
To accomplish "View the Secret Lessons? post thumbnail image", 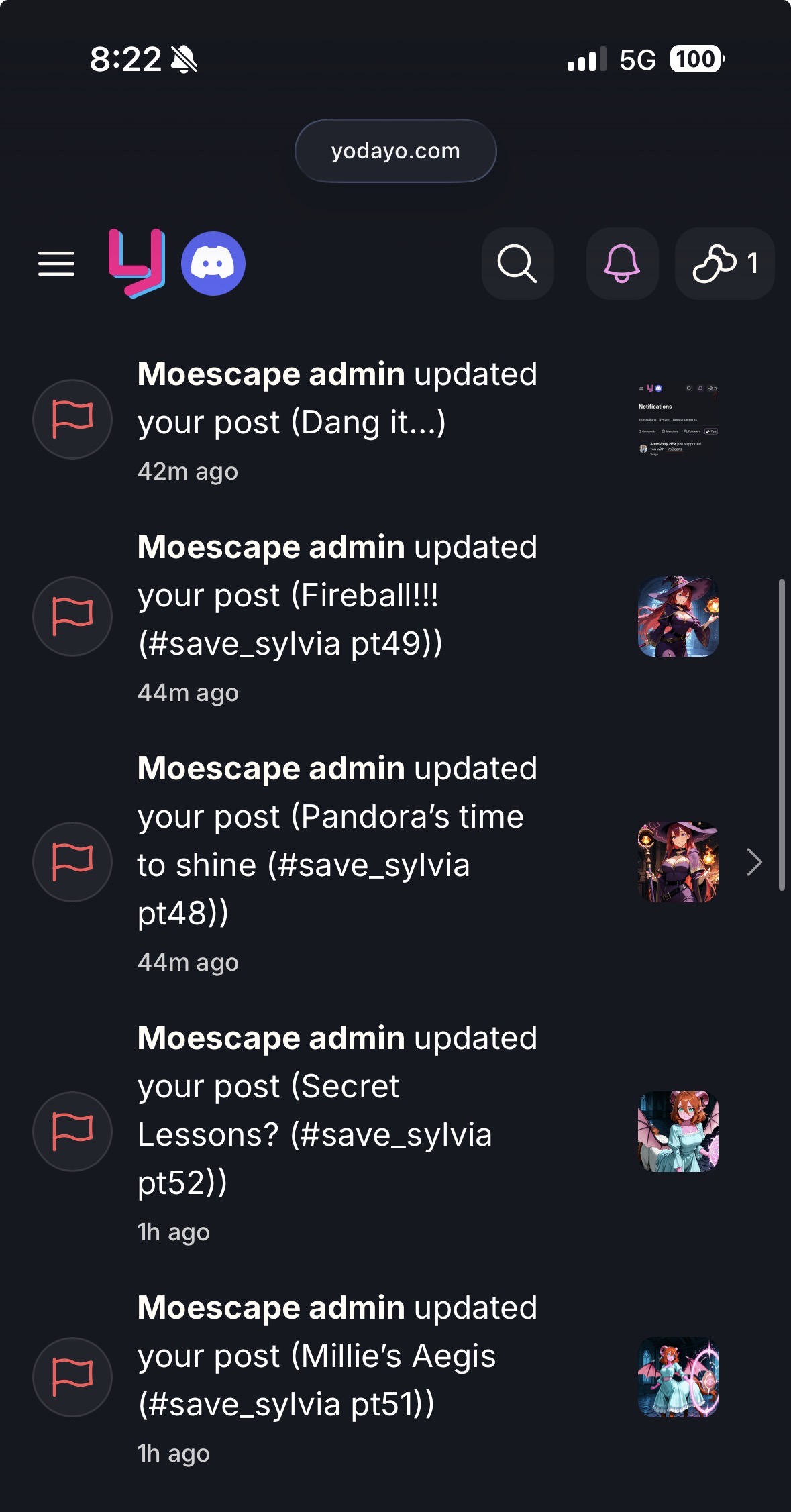I will coord(678,1132).
